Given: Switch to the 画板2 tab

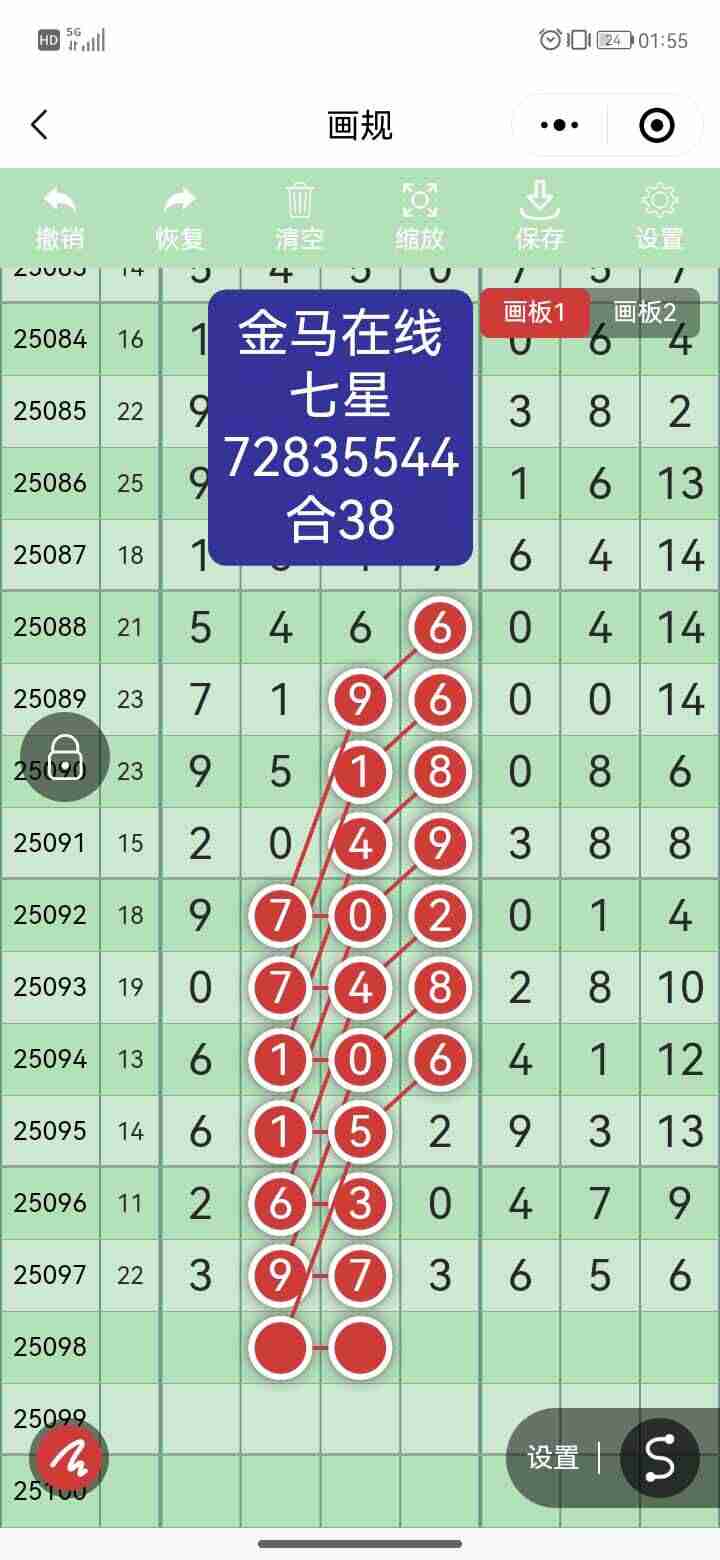Looking at the screenshot, I should 642,313.
